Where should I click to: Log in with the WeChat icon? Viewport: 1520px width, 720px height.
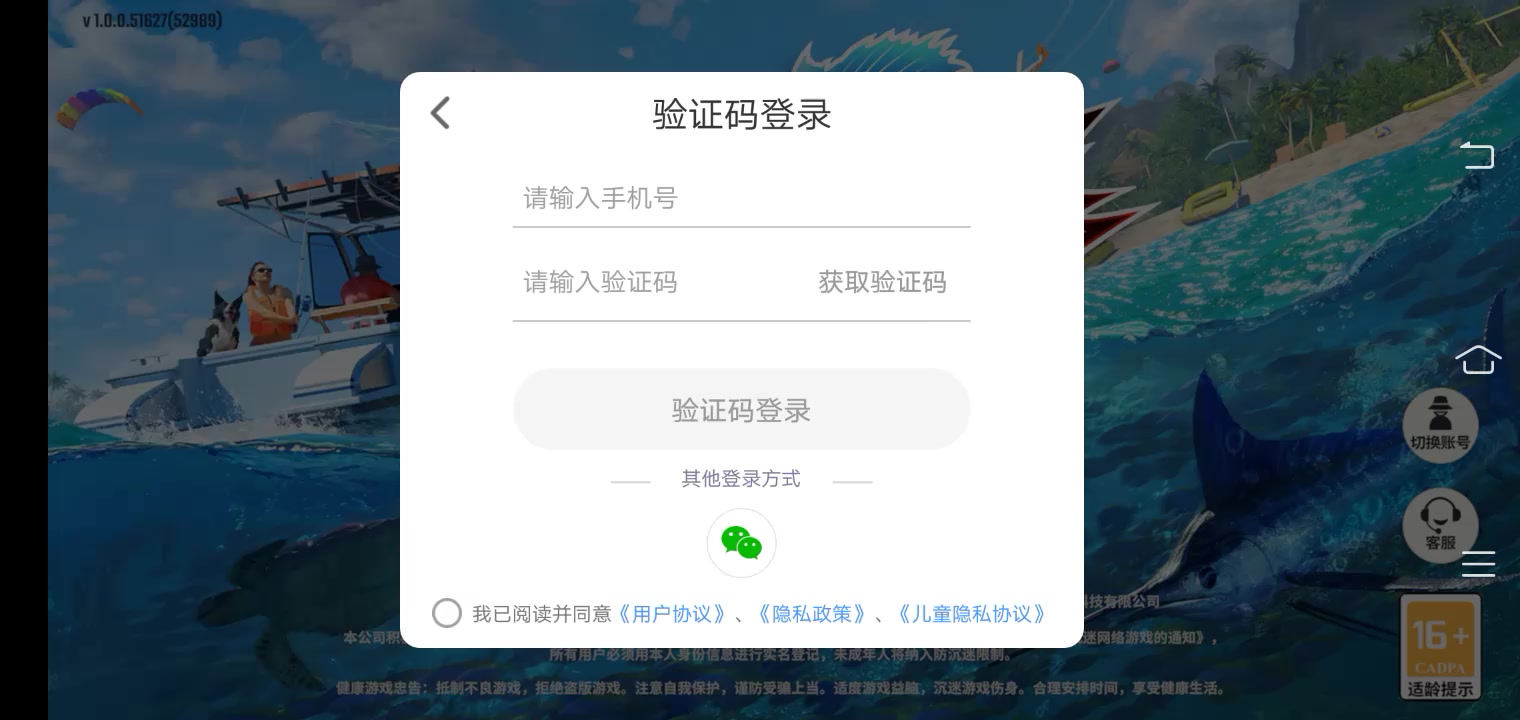[741, 543]
